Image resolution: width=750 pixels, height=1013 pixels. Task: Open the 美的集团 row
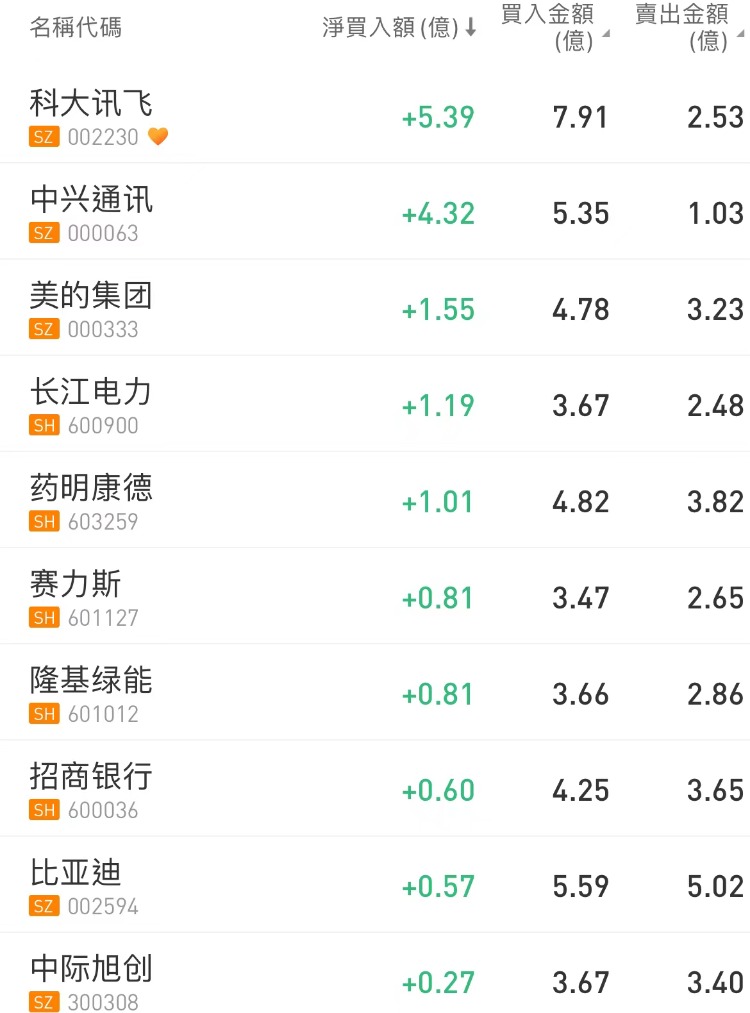point(92,296)
